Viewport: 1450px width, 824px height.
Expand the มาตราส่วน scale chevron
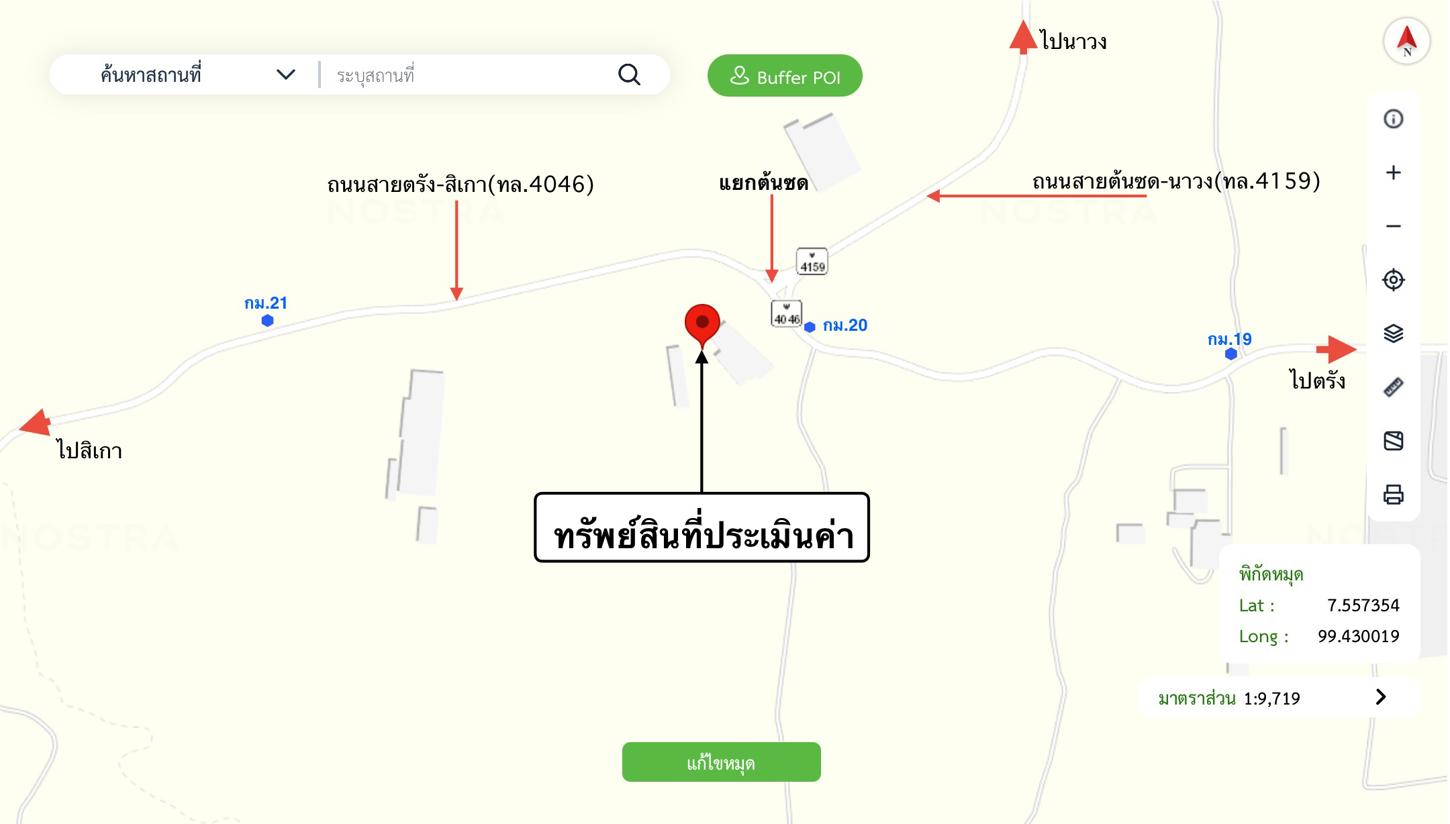(1380, 697)
